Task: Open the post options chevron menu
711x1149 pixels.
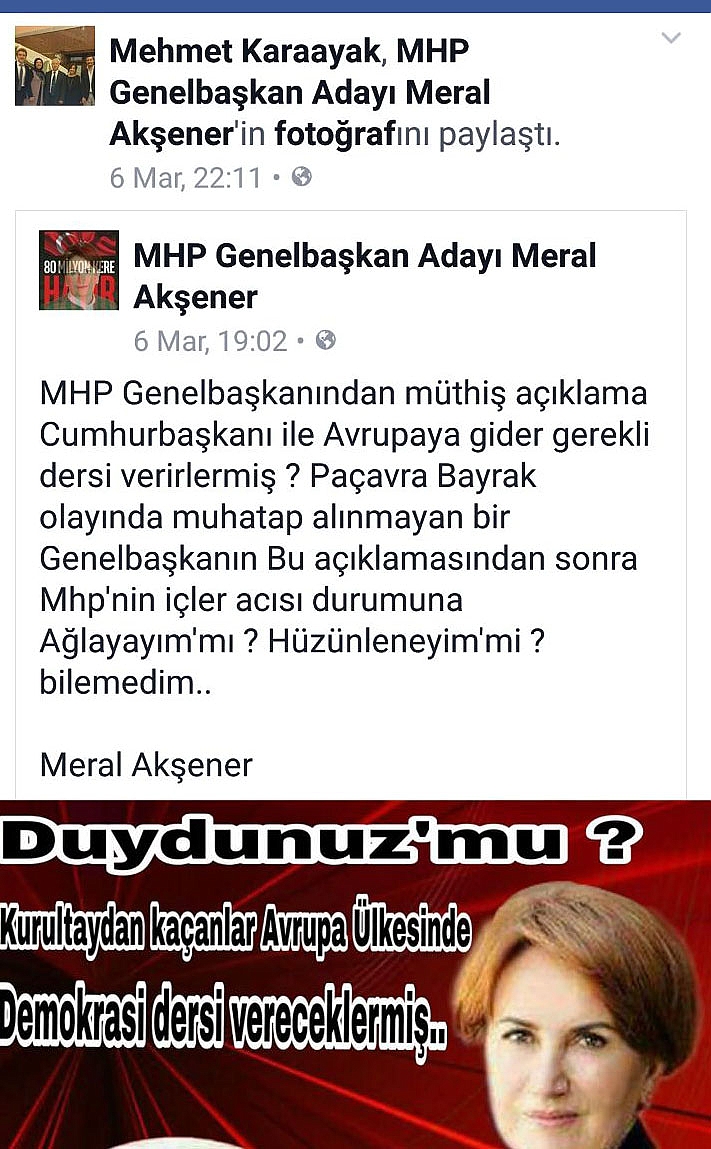Action: click(x=671, y=38)
